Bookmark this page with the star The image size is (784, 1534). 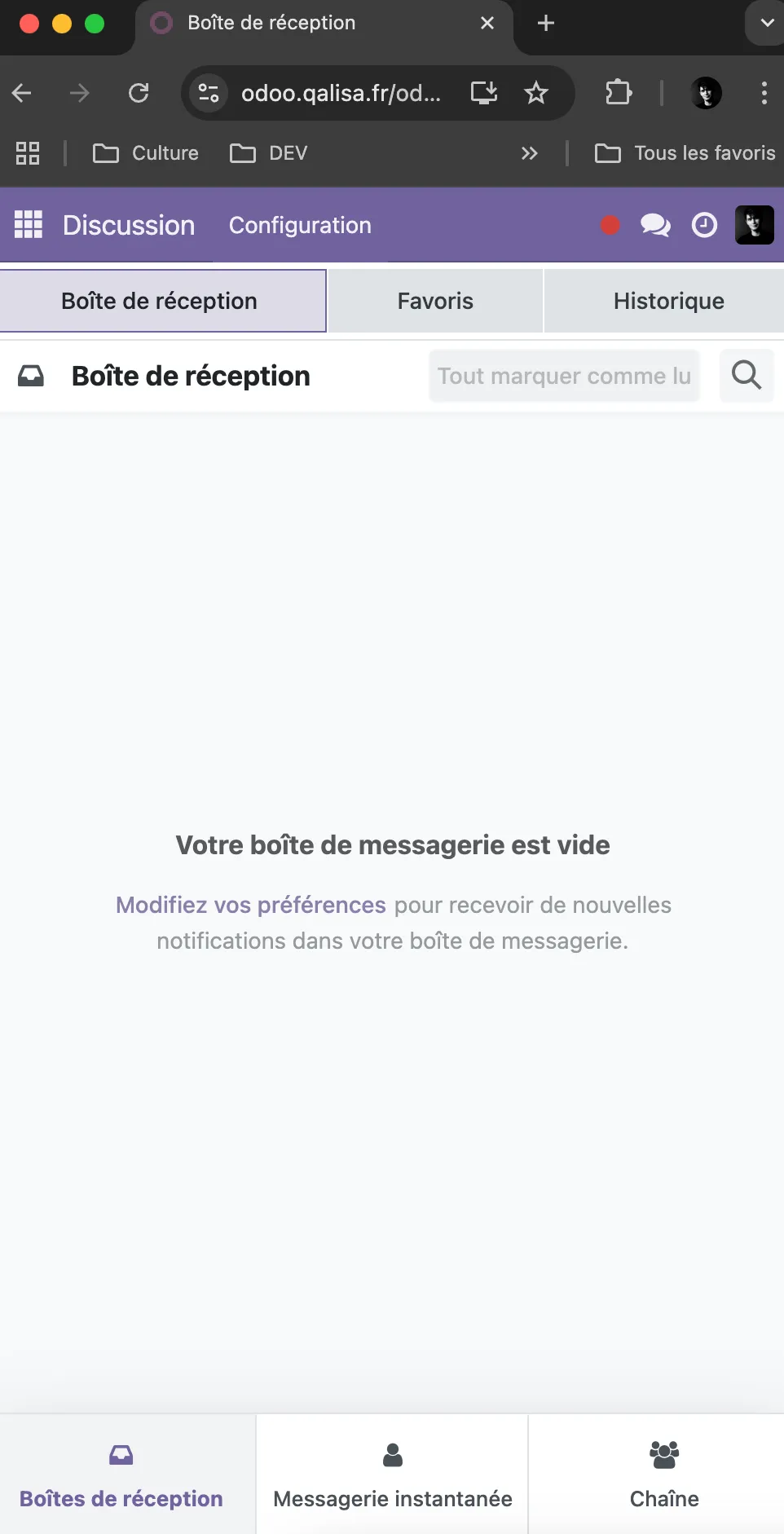535,93
